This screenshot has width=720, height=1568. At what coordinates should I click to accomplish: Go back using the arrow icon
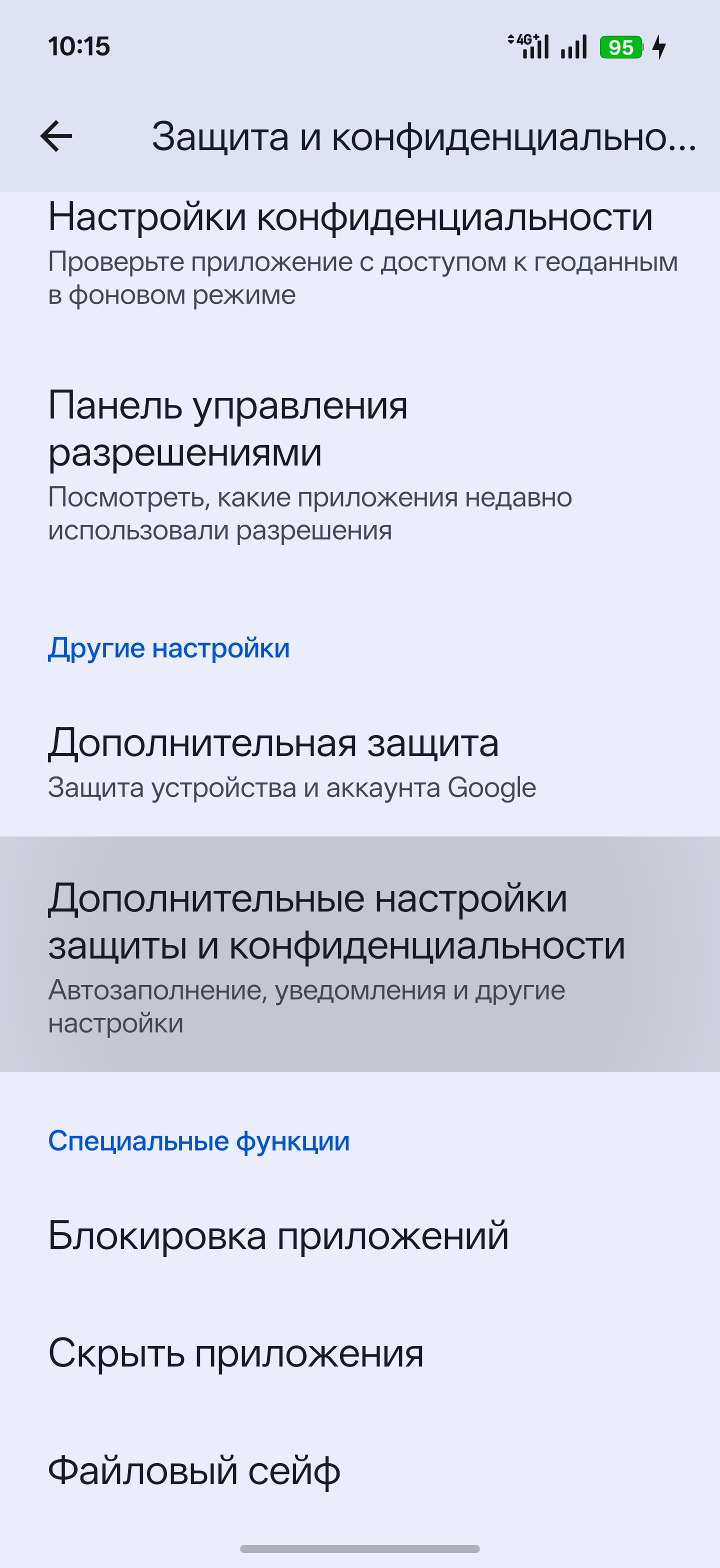[x=56, y=135]
